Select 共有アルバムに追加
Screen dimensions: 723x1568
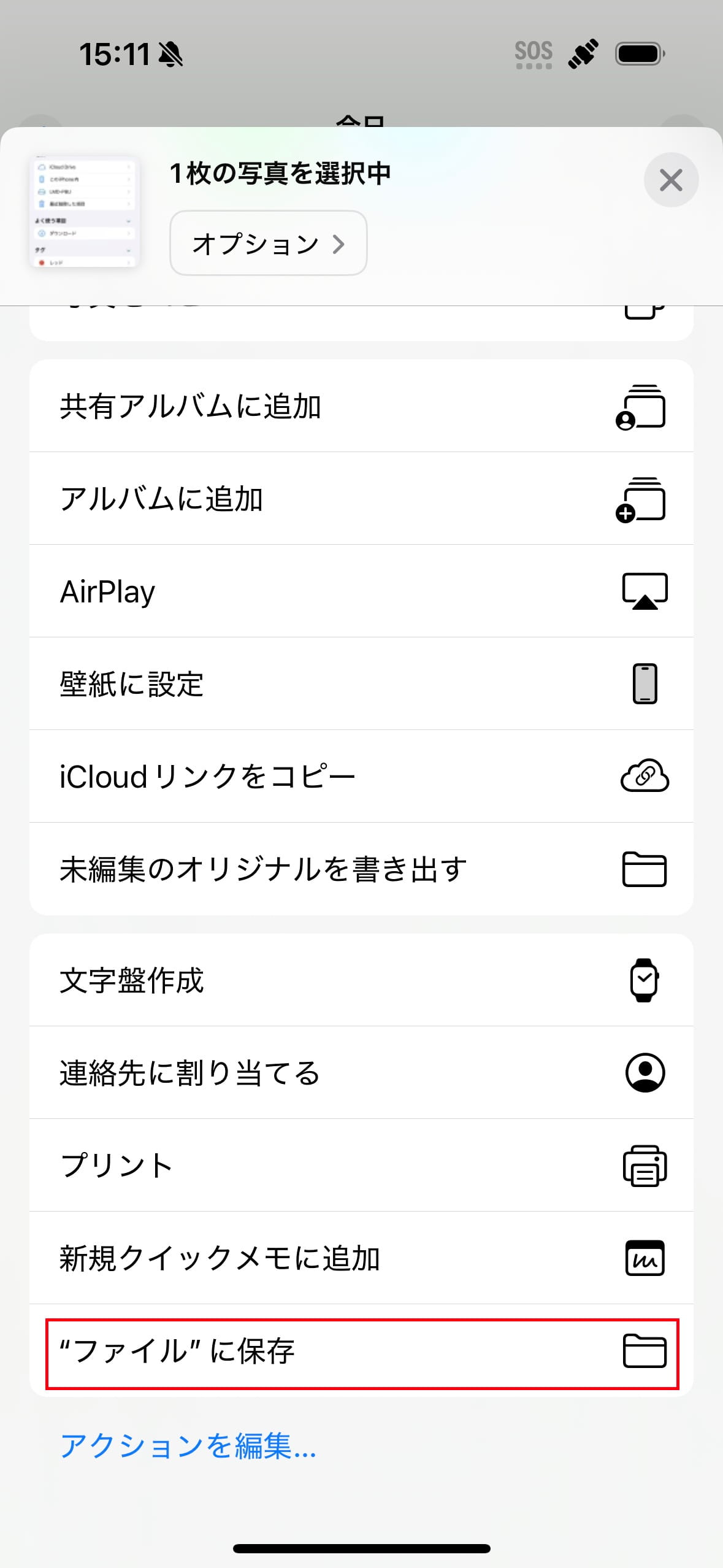point(361,406)
